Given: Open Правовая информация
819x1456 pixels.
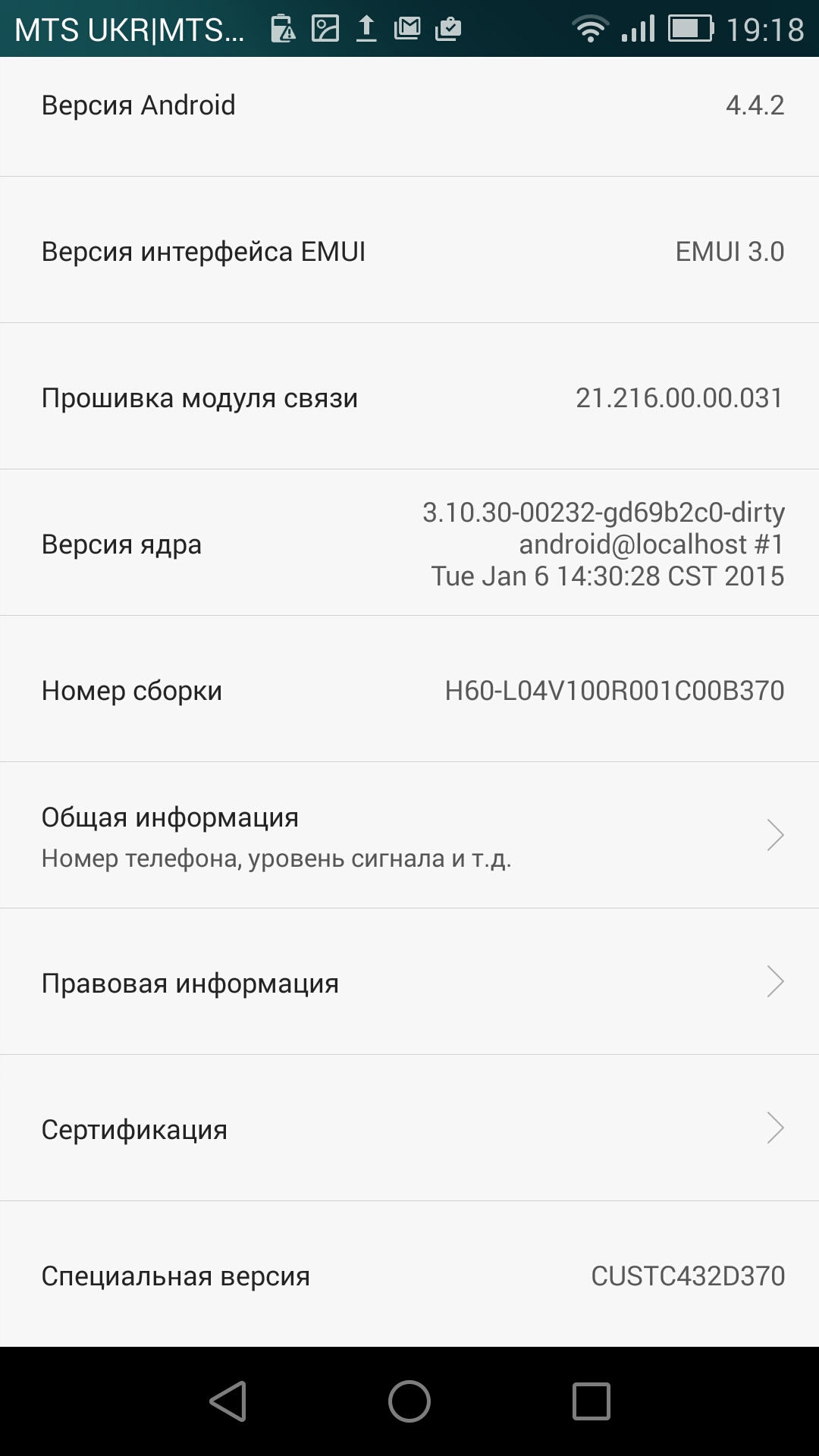Looking at the screenshot, I should pyautogui.click(x=409, y=981).
